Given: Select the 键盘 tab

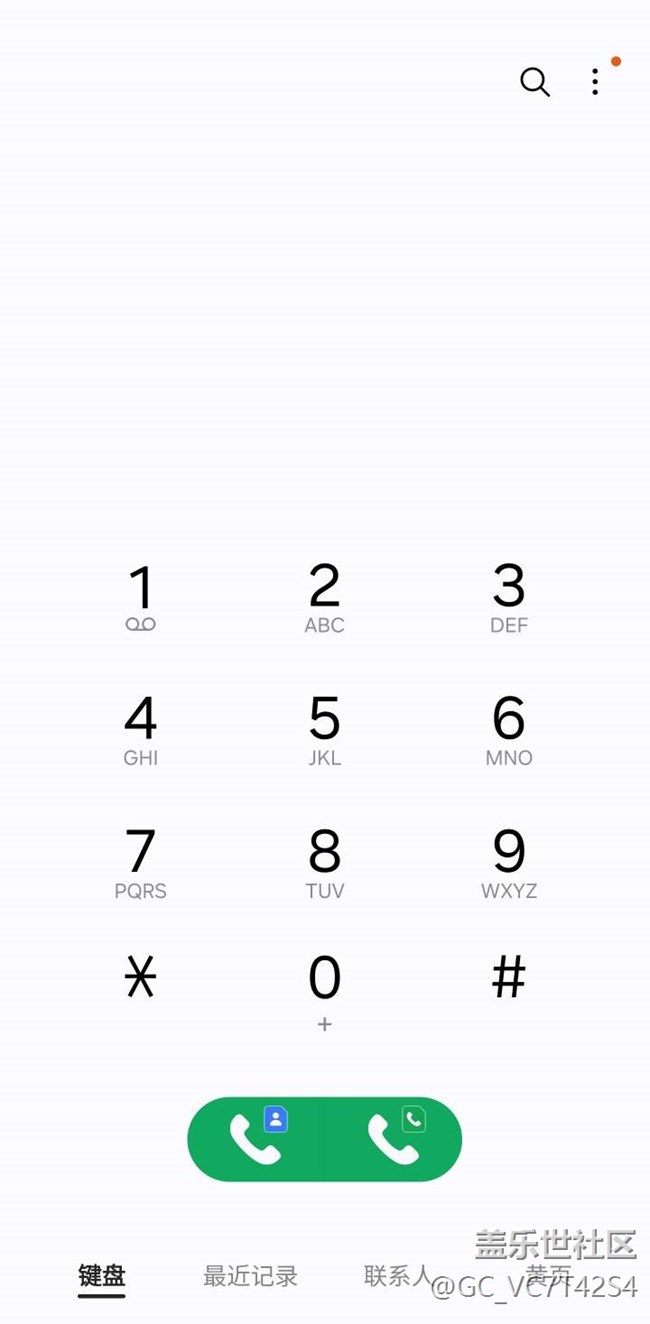Looking at the screenshot, I should coord(102,1276).
